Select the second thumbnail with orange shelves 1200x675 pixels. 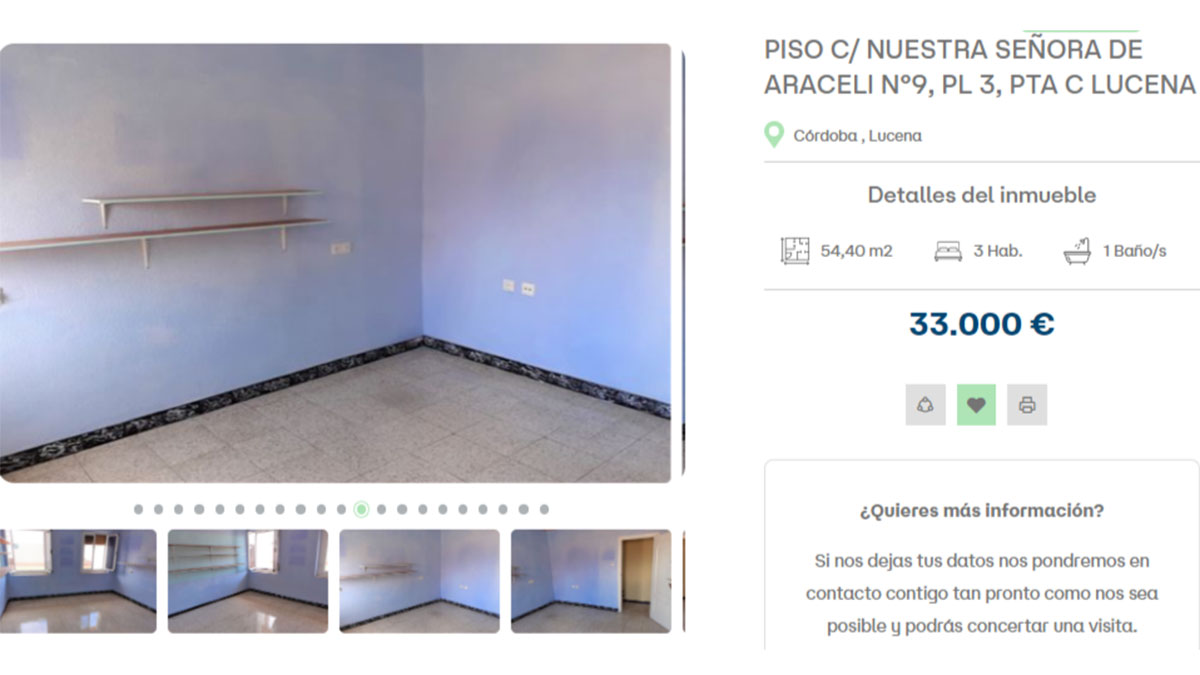point(247,581)
